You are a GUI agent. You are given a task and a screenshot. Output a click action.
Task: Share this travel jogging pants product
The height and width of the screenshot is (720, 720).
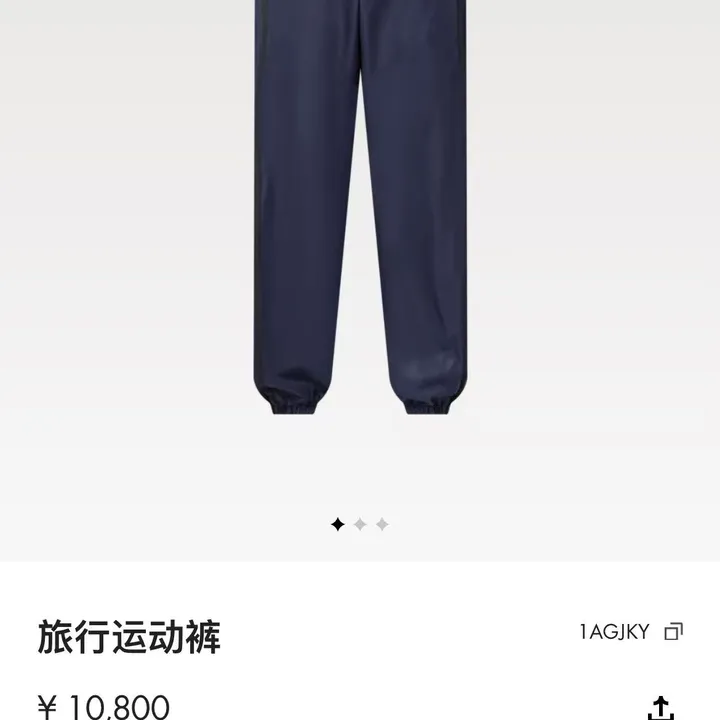pyautogui.click(x=660, y=707)
